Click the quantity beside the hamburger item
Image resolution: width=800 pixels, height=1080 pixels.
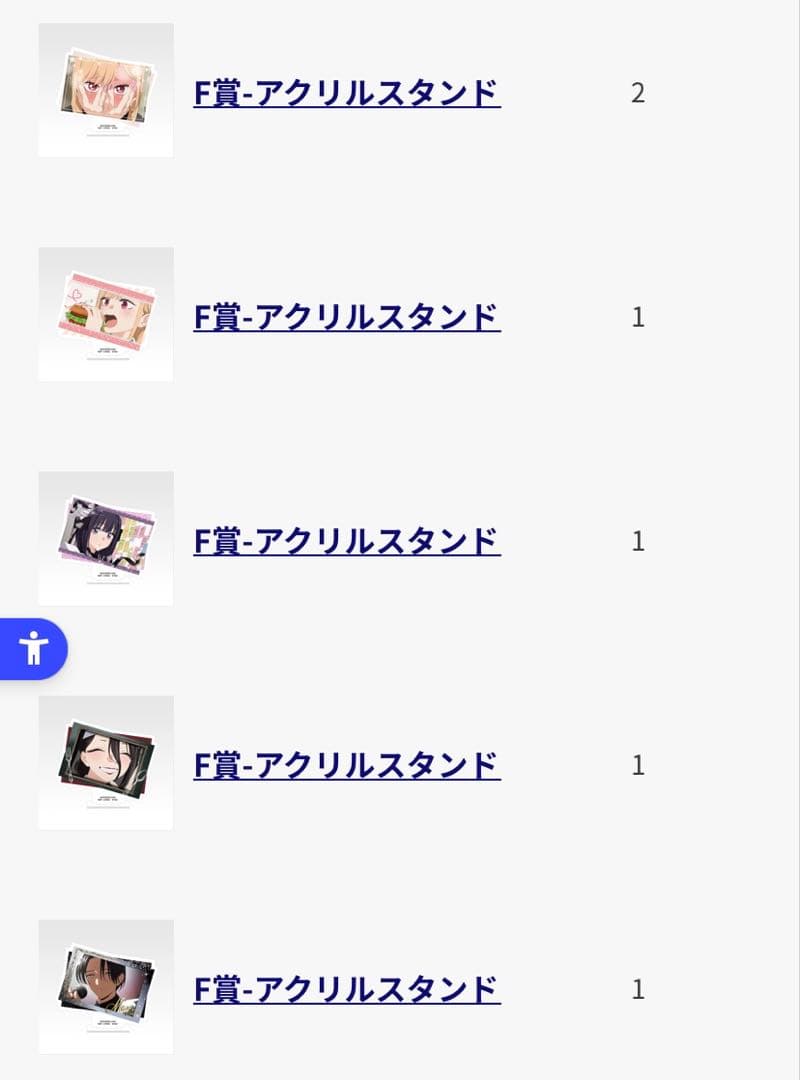(x=638, y=316)
